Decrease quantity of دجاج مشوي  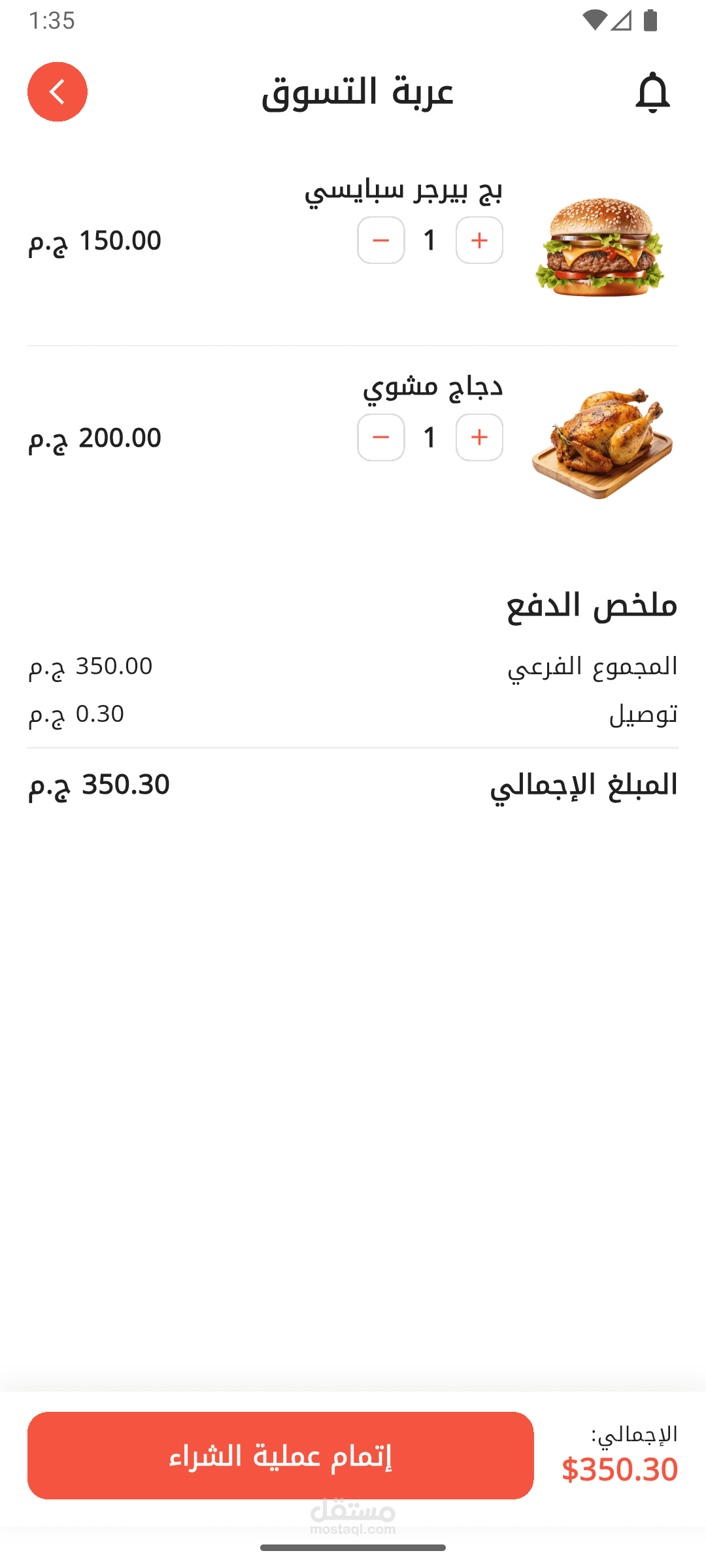coord(381,438)
